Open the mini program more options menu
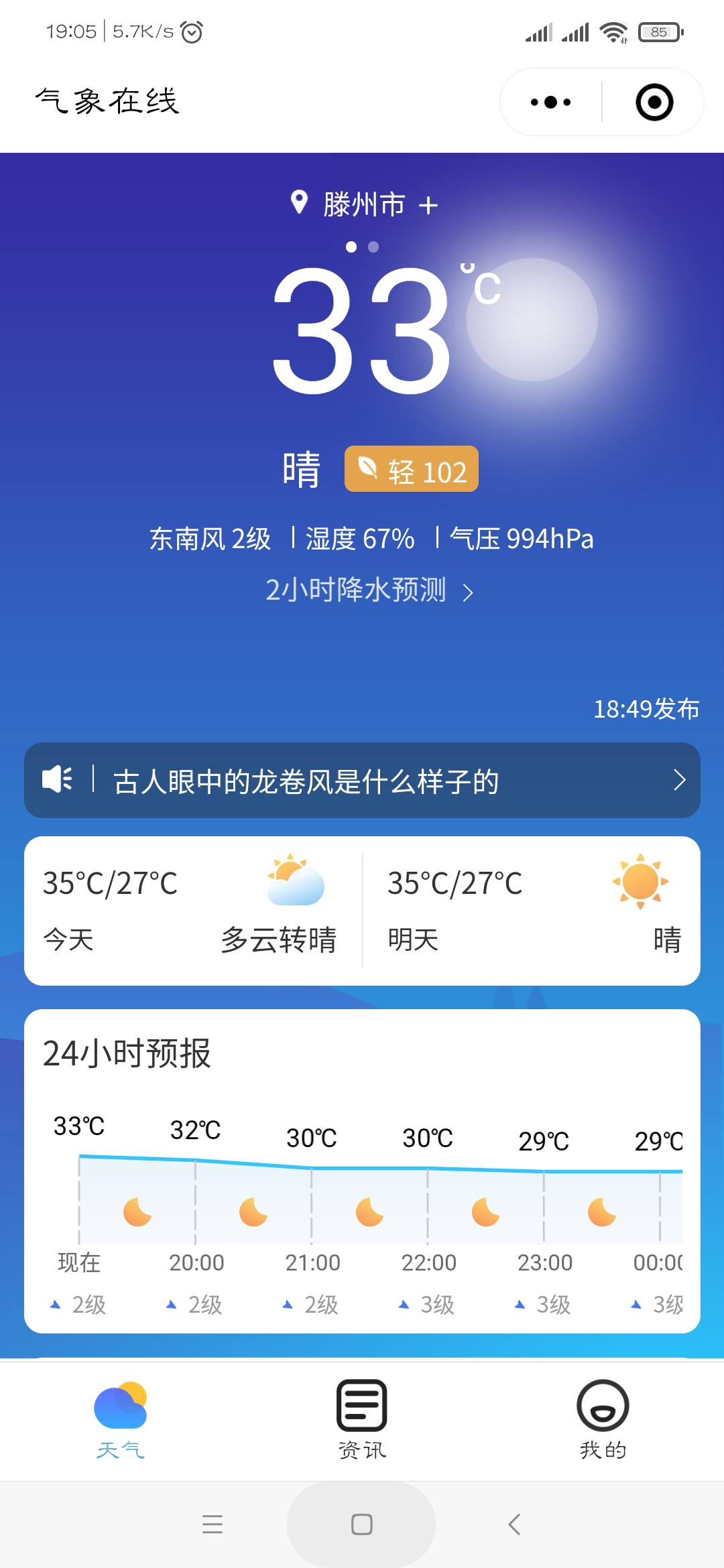 [550, 103]
